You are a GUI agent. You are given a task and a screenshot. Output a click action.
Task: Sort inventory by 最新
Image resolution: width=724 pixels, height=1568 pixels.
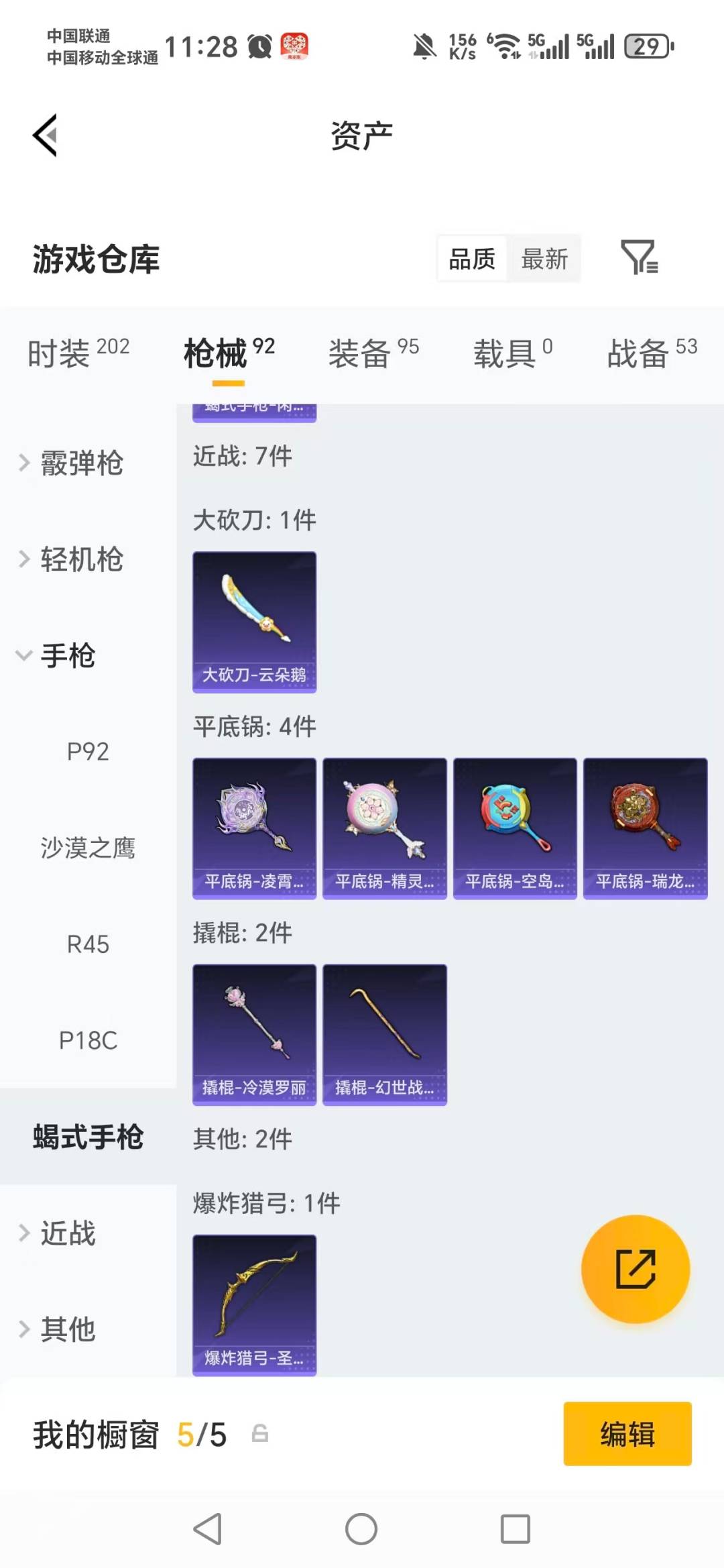click(x=546, y=259)
